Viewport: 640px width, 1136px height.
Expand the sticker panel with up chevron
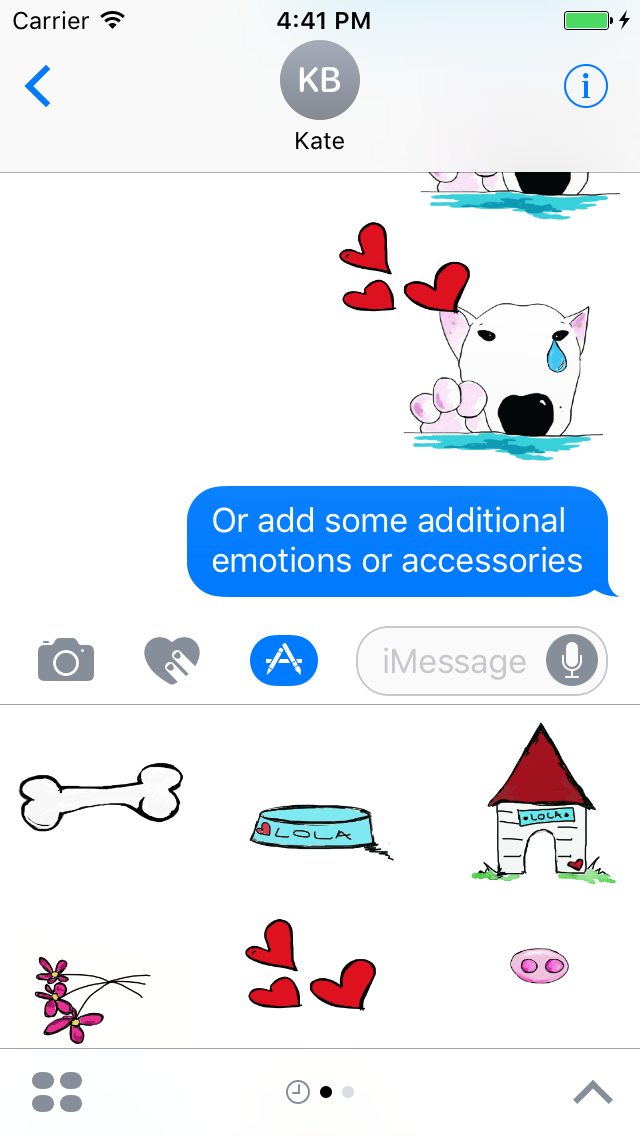pos(592,1092)
